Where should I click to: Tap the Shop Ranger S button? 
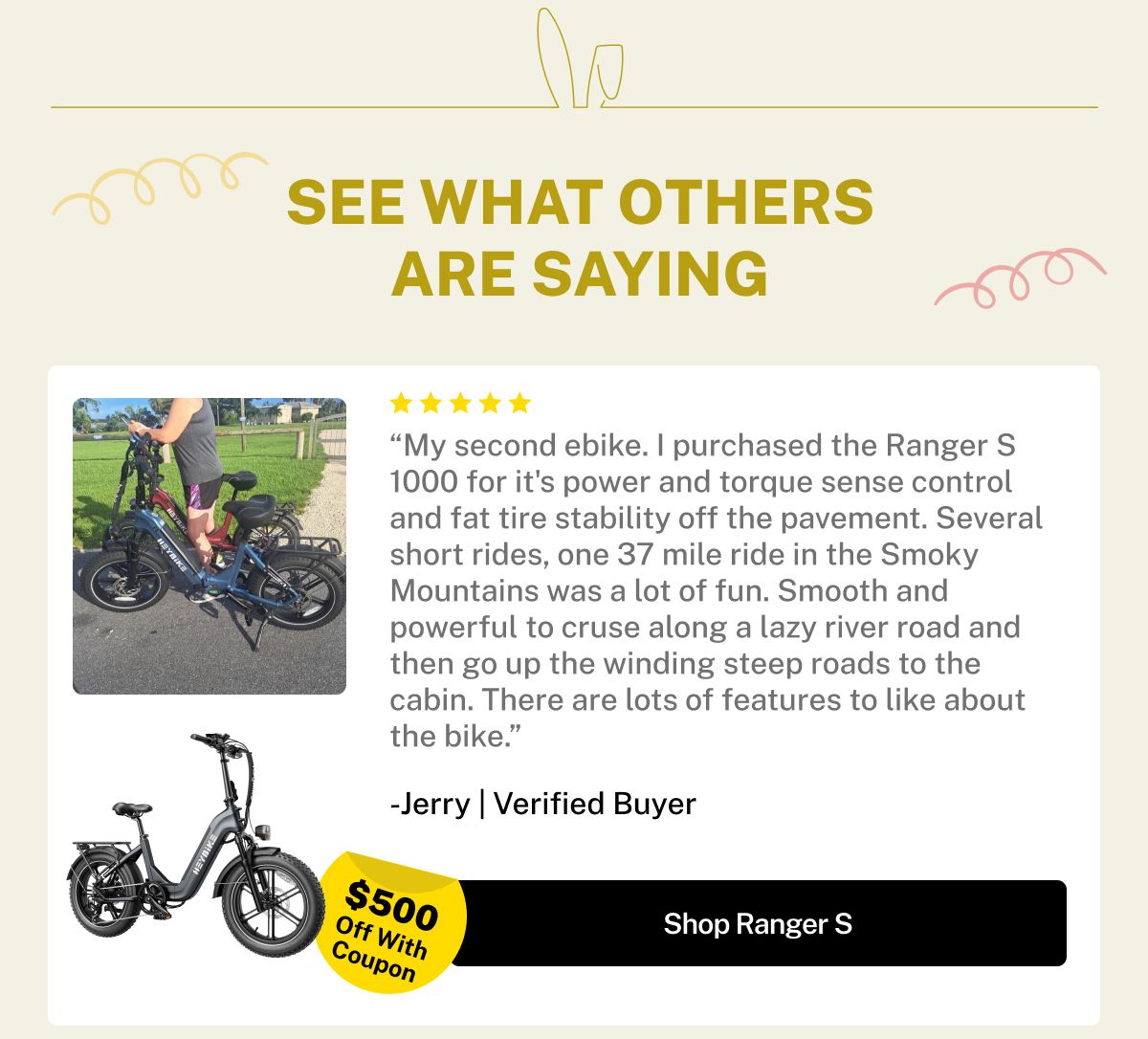tap(758, 923)
